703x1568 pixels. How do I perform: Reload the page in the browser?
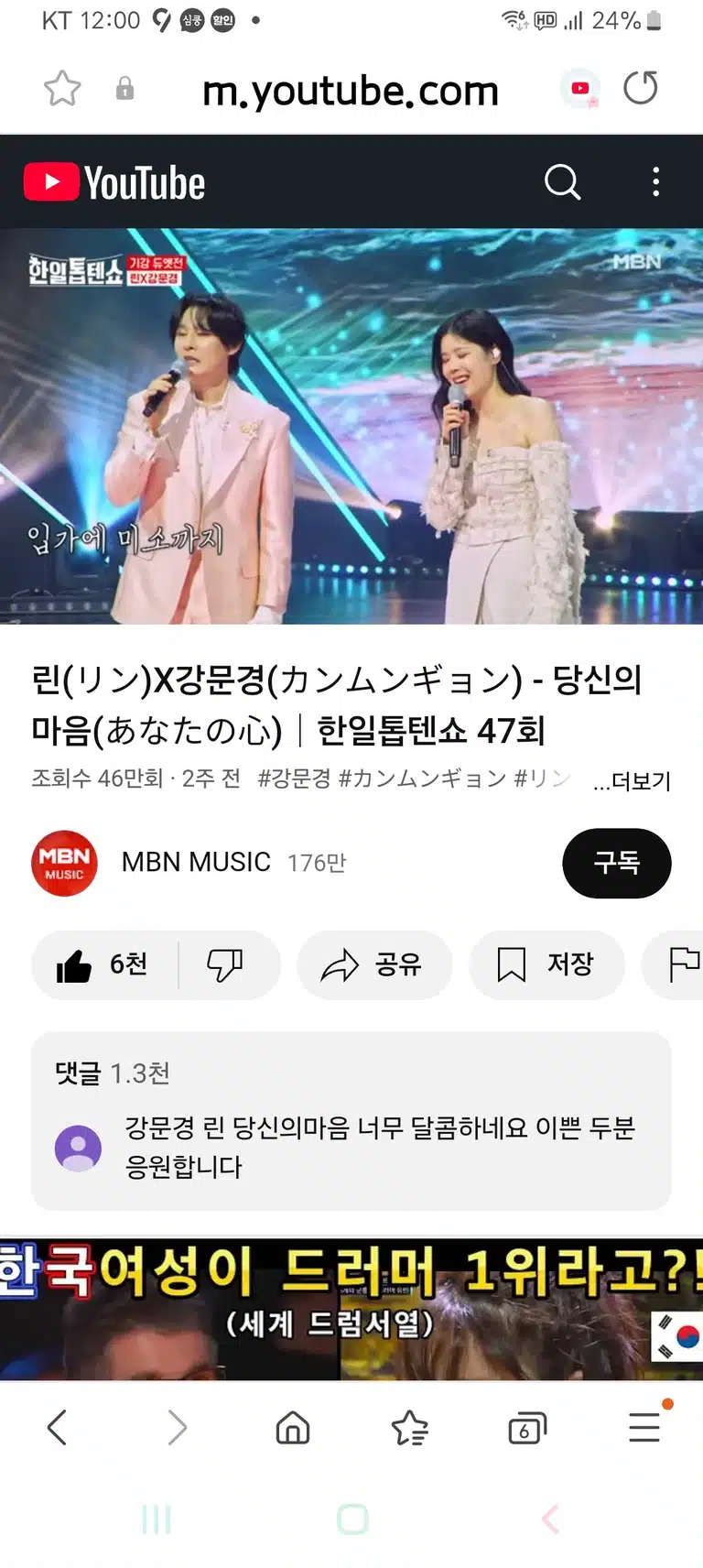point(640,88)
